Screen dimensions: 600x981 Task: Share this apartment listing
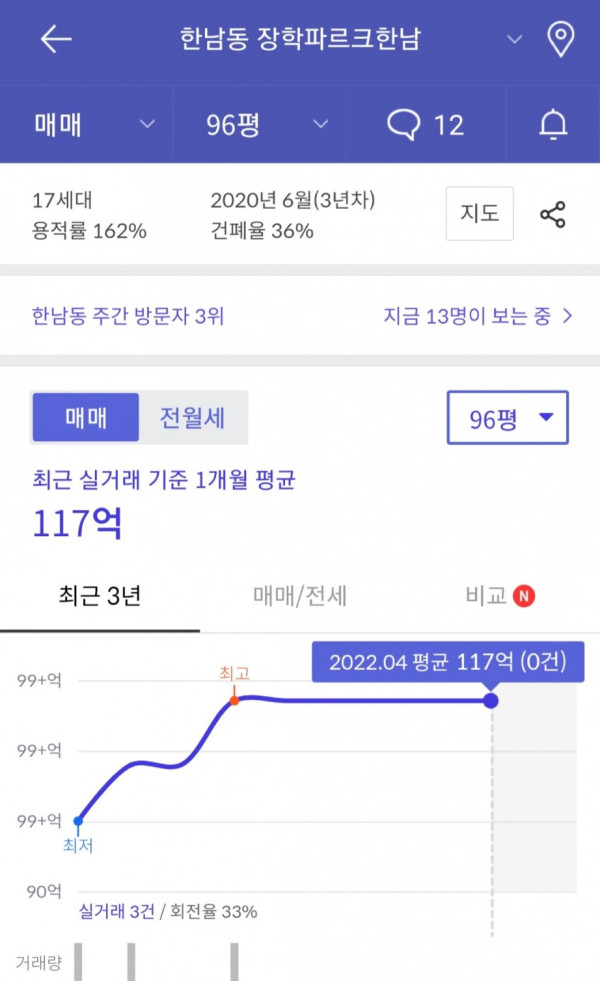(552, 215)
